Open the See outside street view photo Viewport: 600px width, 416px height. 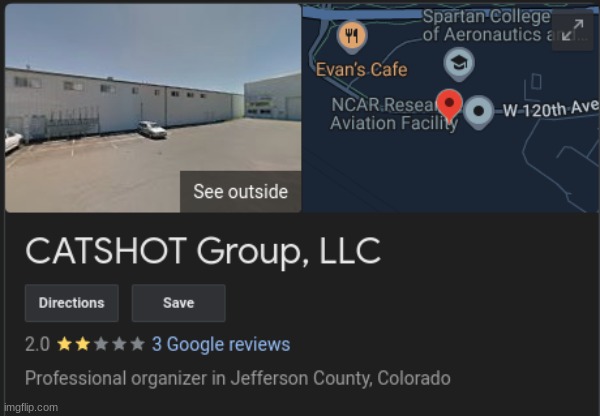point(240,192)
